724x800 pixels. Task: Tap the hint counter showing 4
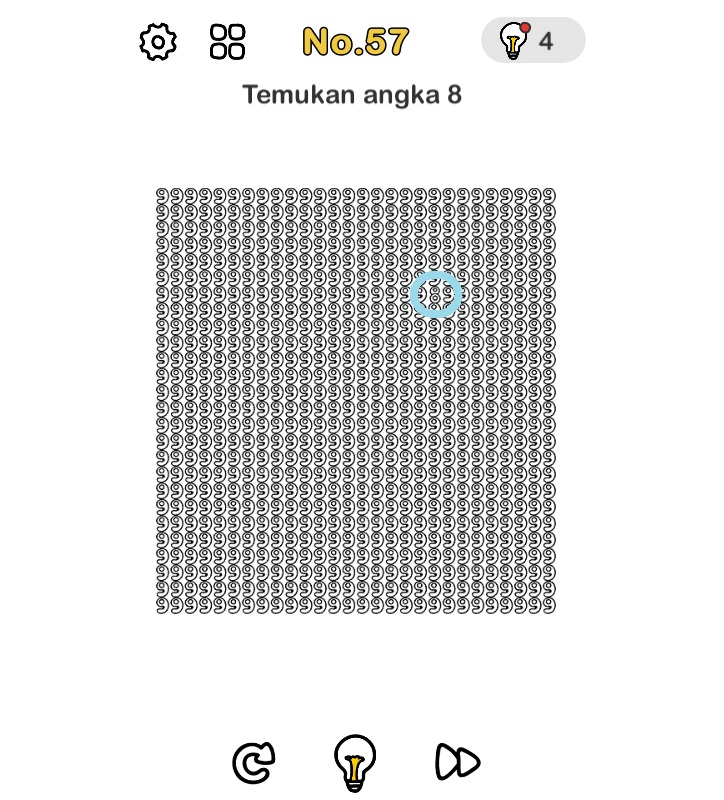pyautogui.click(x=532, y=41)
